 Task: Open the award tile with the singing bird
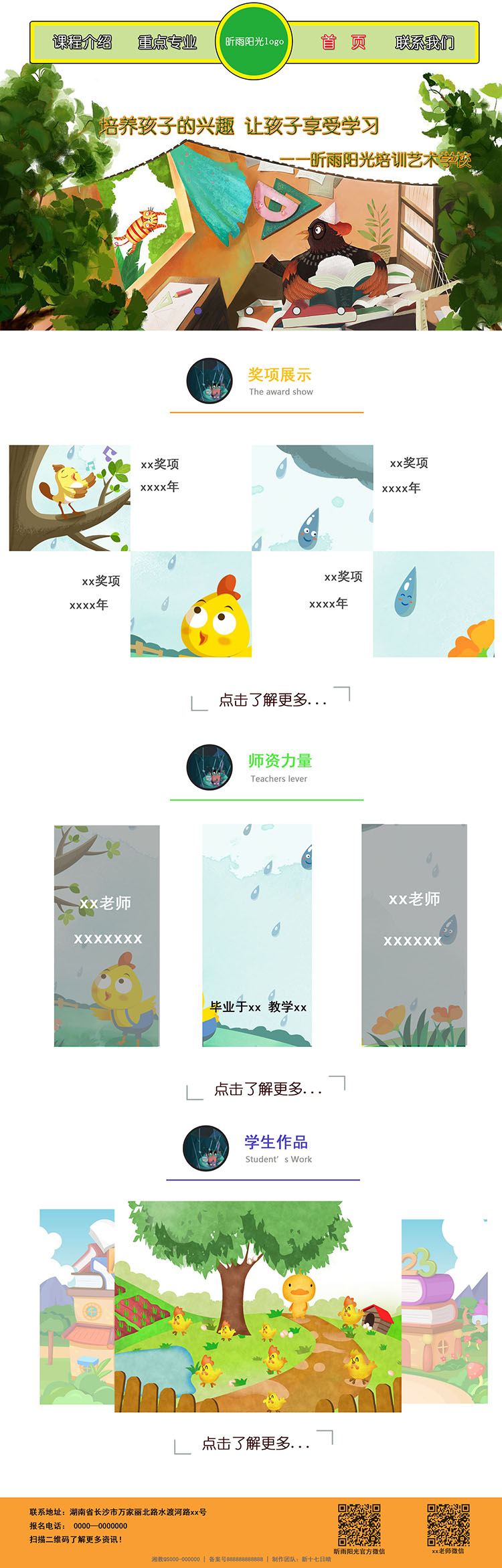click(x=70, y=498)
